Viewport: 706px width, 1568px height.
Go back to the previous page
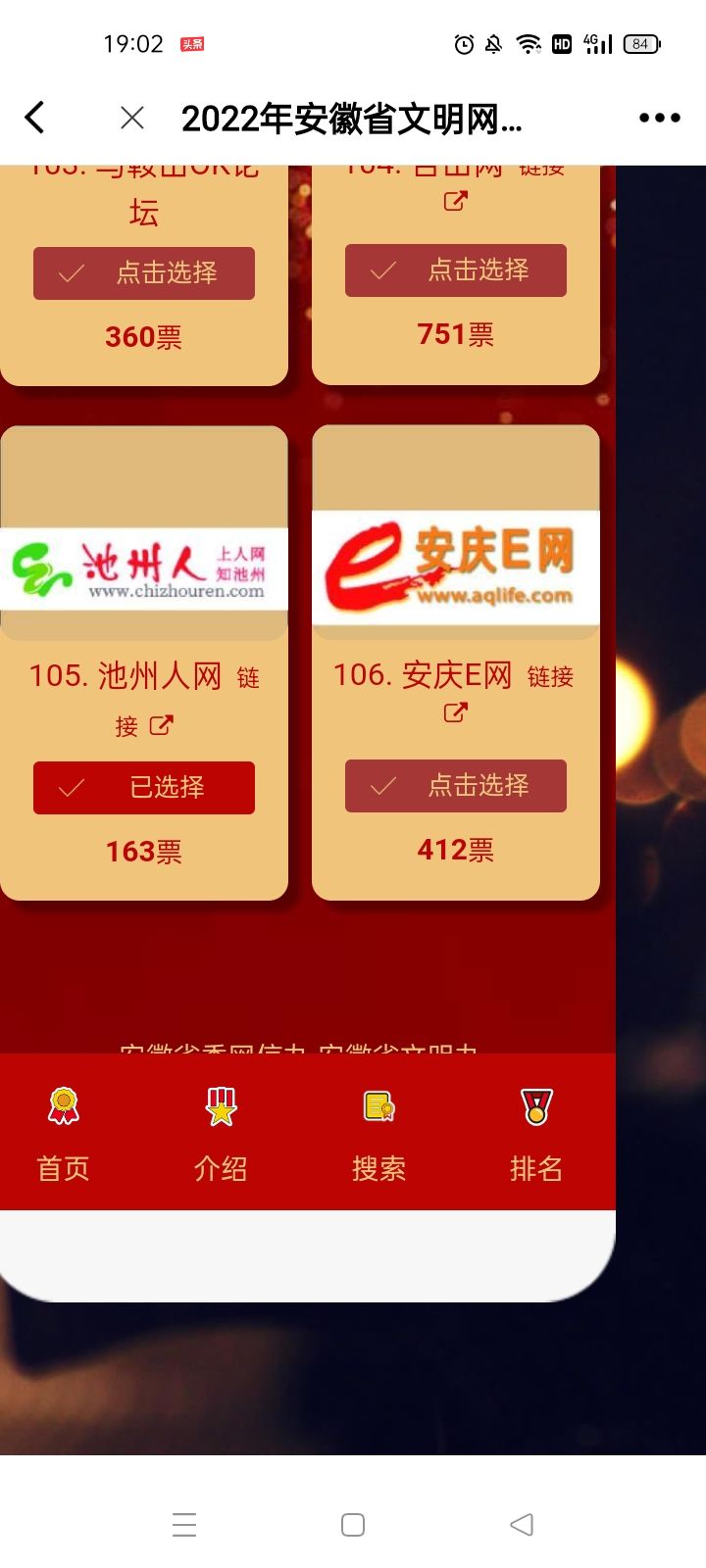click(35, 118)
